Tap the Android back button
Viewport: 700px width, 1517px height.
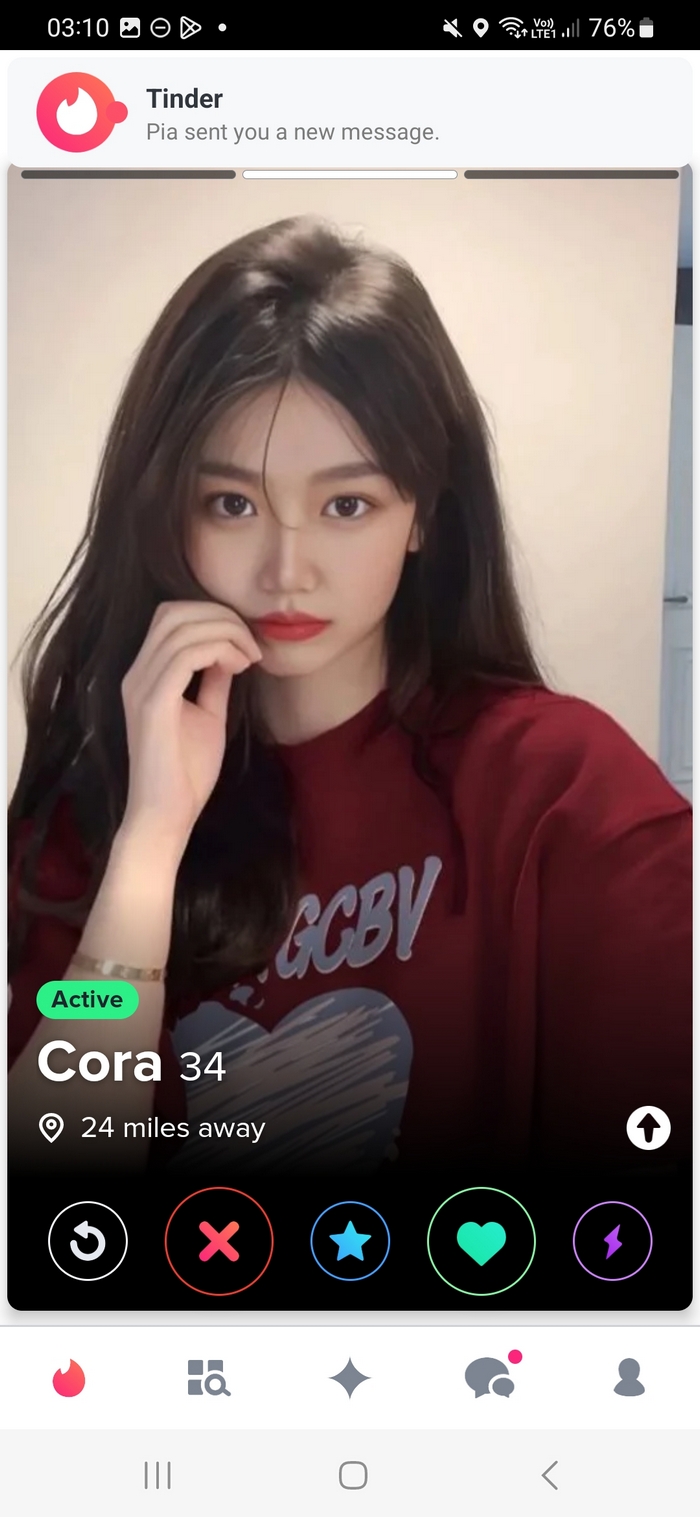pyautogui.click(x=549, y=1474)
